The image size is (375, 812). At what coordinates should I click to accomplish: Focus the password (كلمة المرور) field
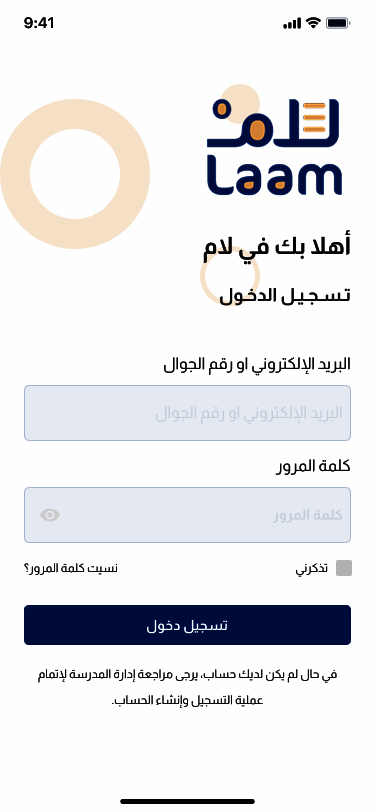(x=188, y=515)
